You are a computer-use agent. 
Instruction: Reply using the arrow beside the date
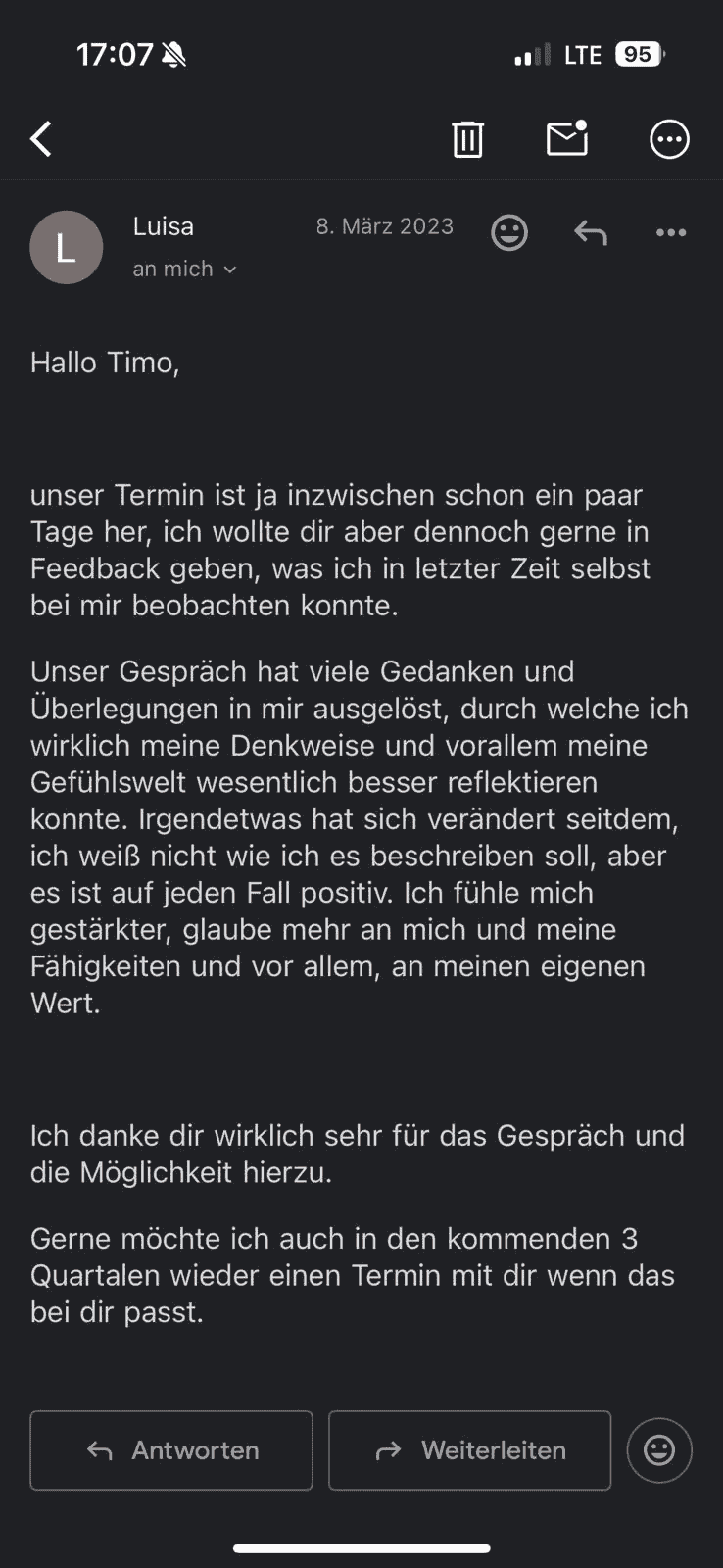[x=591, y=232]
